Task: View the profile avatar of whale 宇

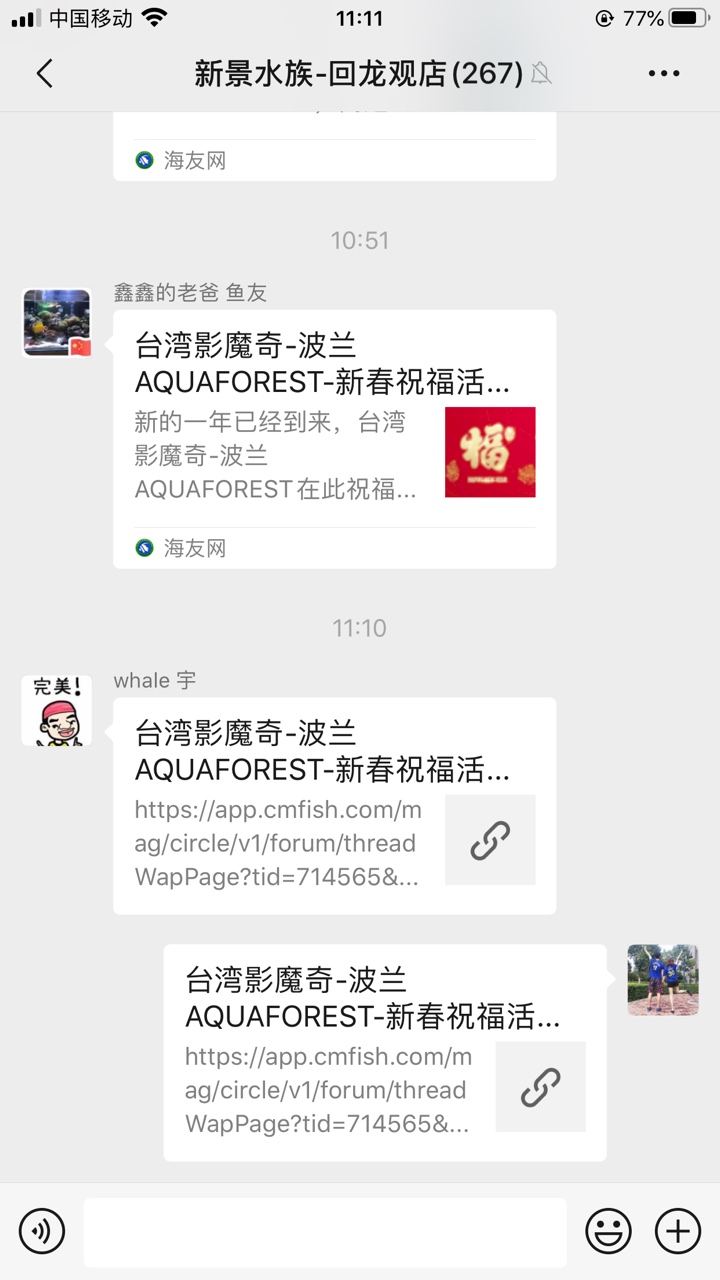Action: (x=57, y=710)
